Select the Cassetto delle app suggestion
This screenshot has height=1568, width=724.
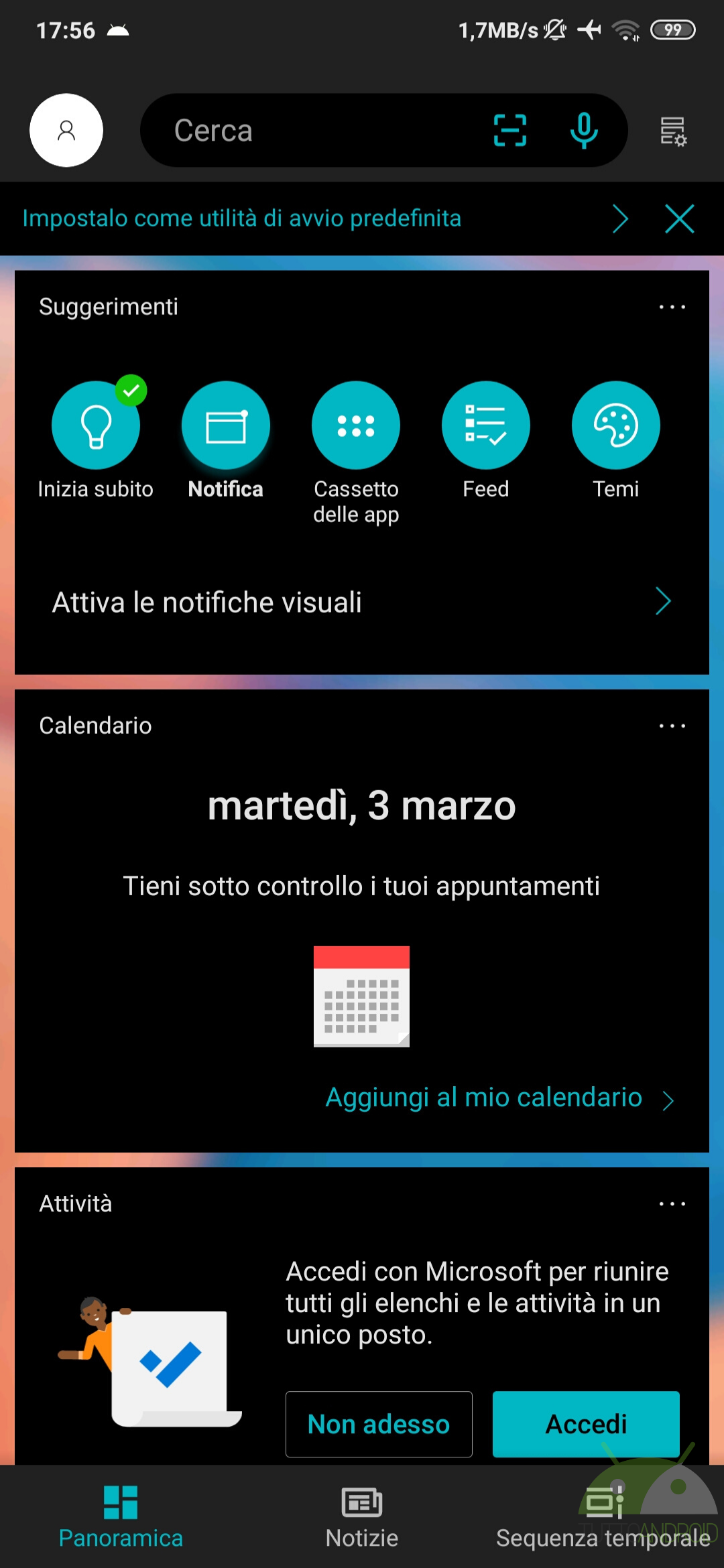click(x=356, y=426)
